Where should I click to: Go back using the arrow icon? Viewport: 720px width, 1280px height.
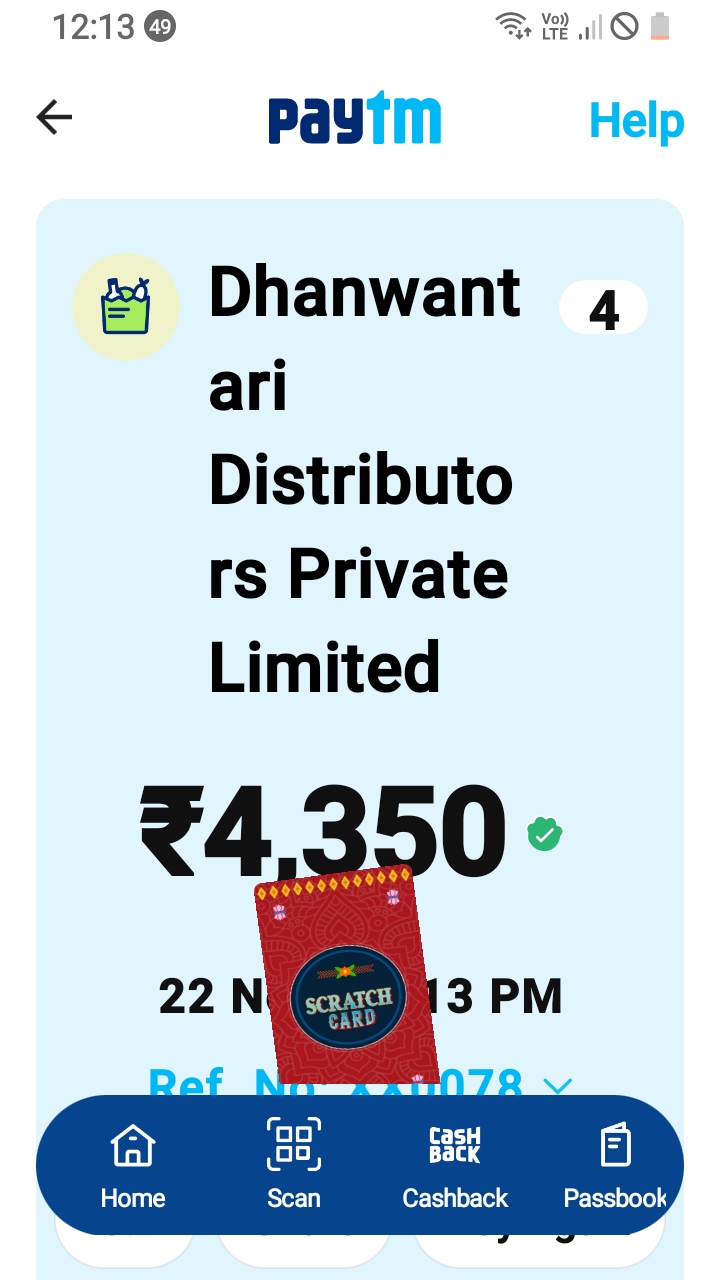54,118
